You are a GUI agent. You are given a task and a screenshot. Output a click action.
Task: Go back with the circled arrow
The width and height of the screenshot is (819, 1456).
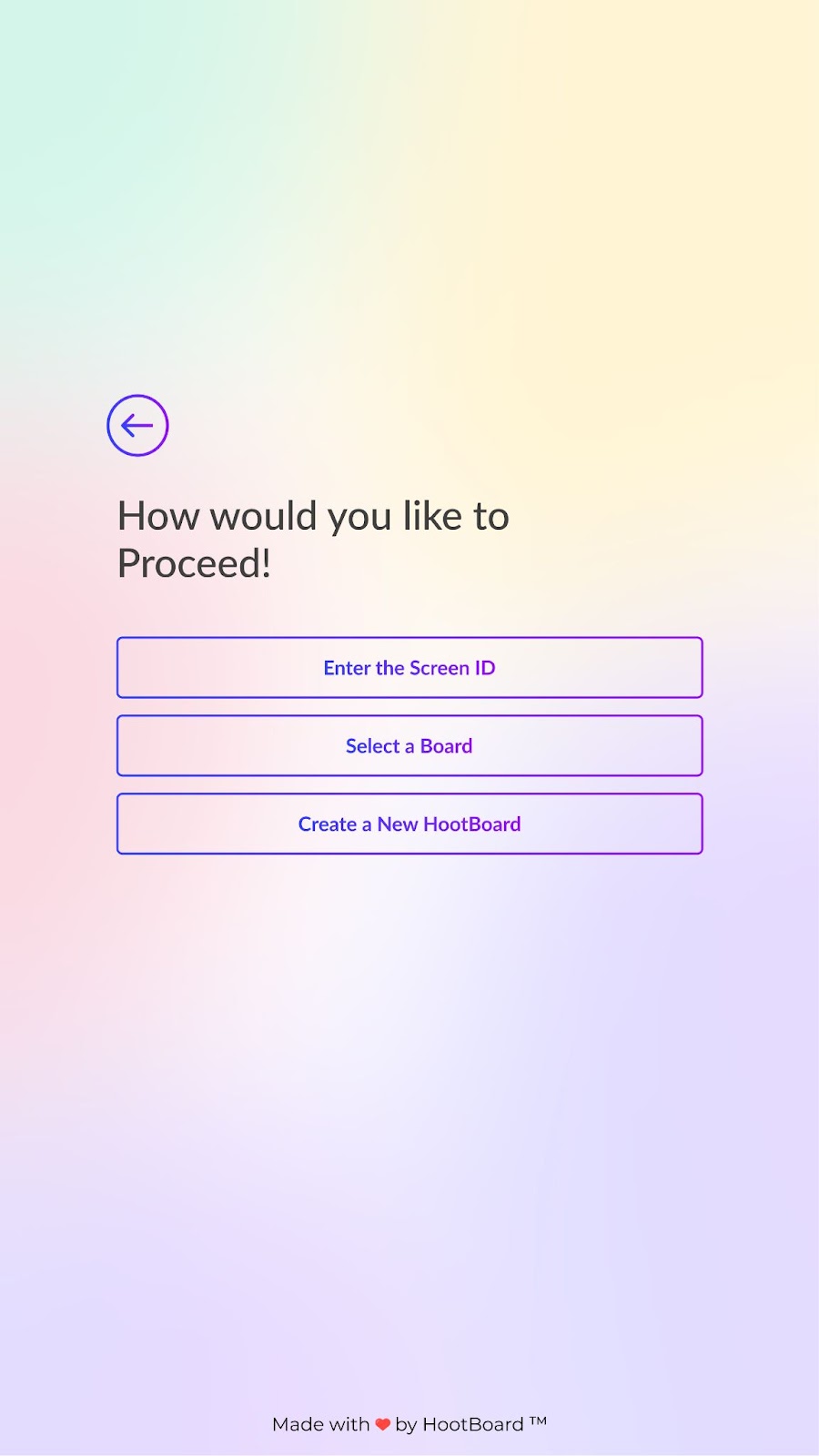tap(137, 425)
